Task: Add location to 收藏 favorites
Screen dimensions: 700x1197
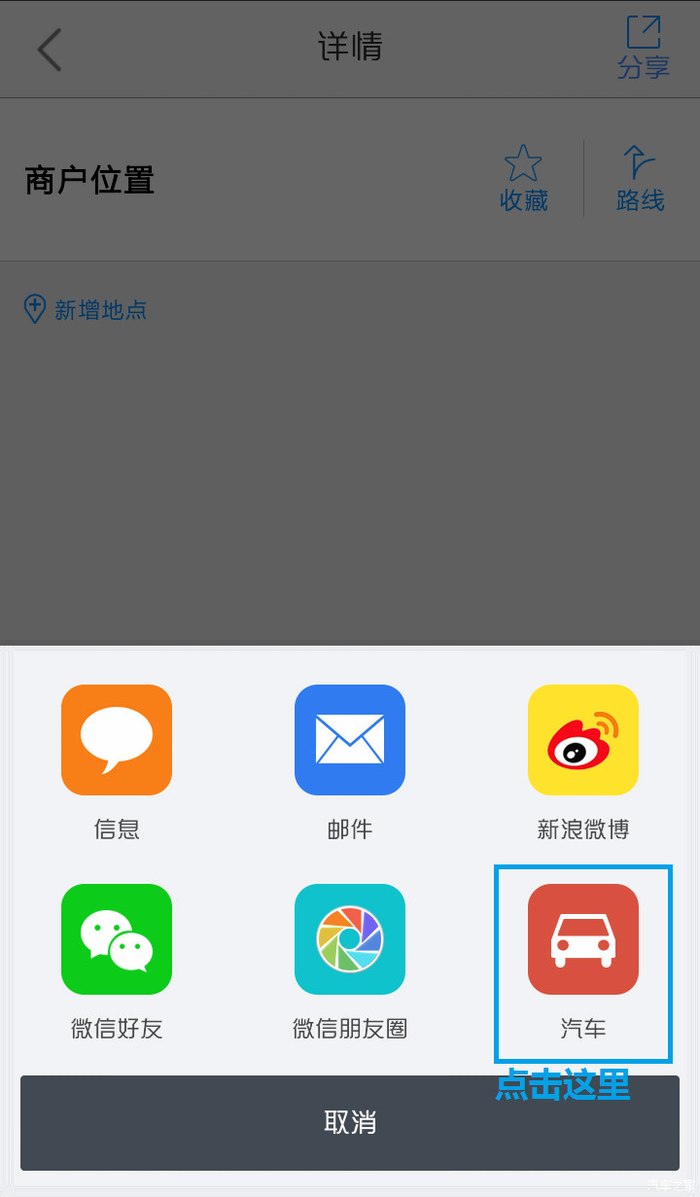Action: point(523,179)
